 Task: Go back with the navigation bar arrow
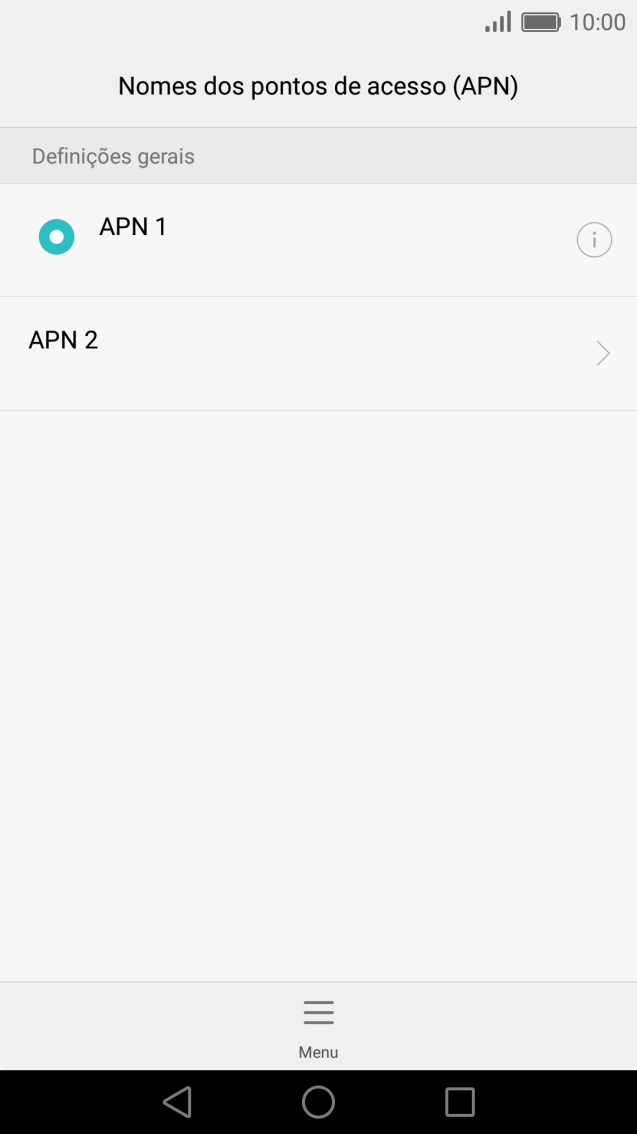click(x=177, y=1102)
